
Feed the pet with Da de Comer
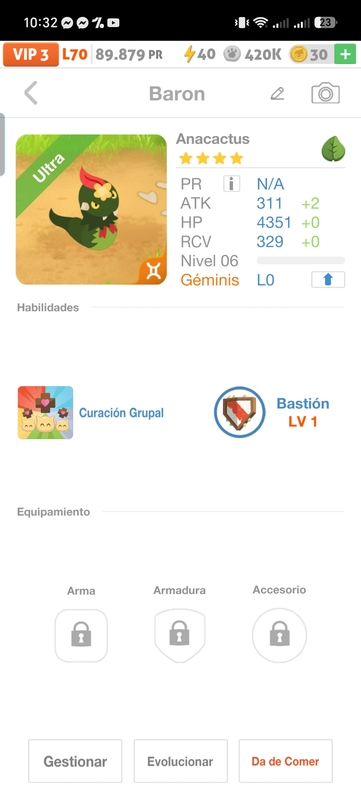(x=286, y=761)
